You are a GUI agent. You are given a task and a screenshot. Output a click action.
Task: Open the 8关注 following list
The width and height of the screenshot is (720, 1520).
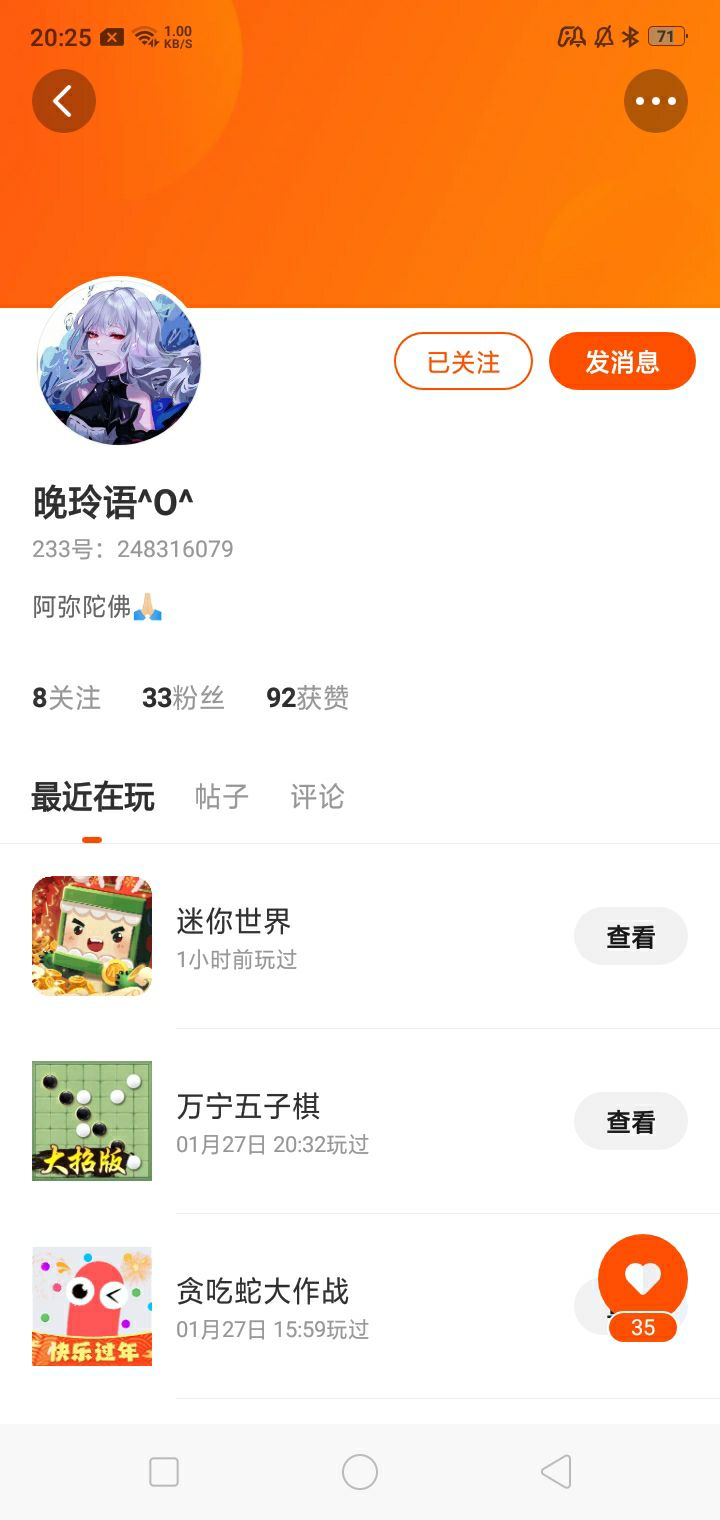[x=67, y=698]
